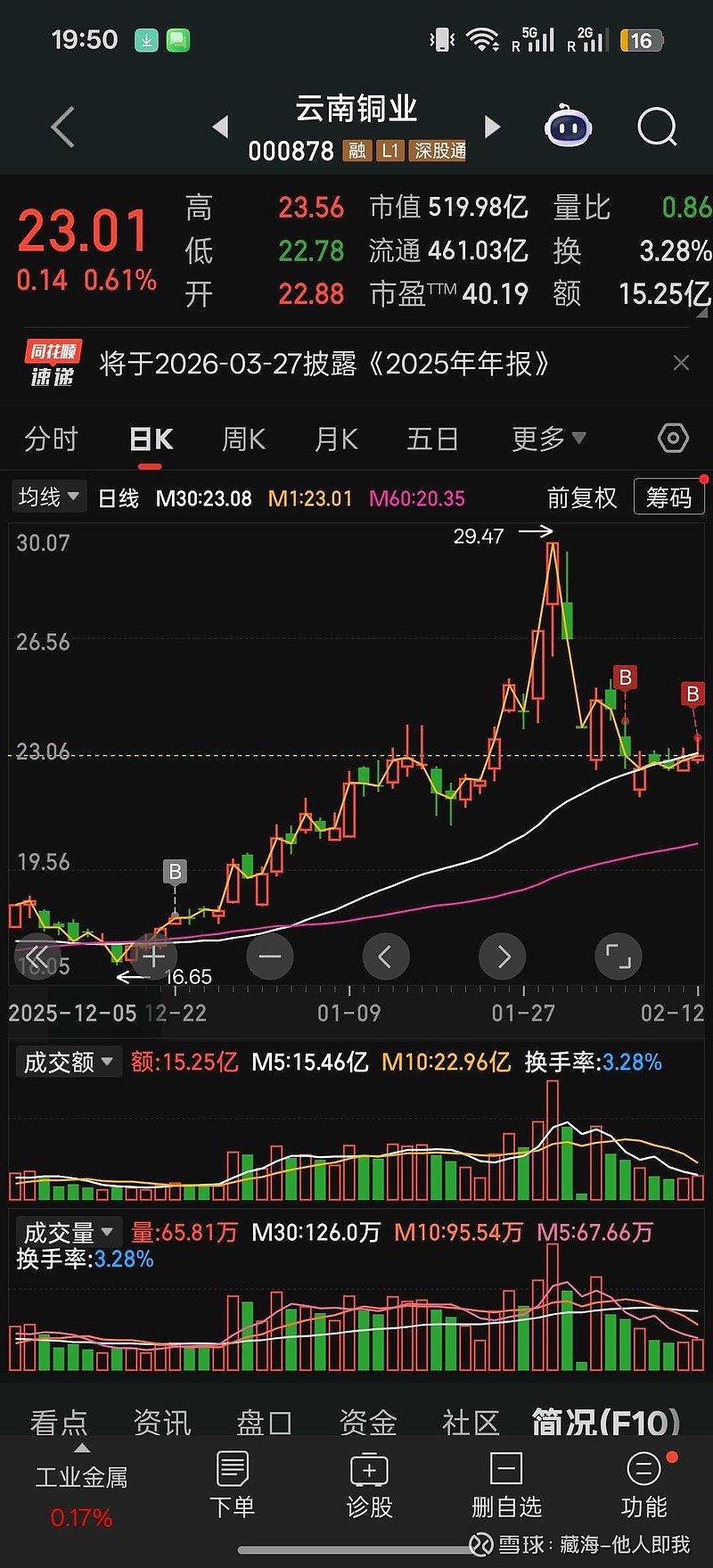The height and width of the screenshot is (1568, 713).
Task: Tap the AI assistant robot icon
Action: pyautogui.click(x=568, y=127)
